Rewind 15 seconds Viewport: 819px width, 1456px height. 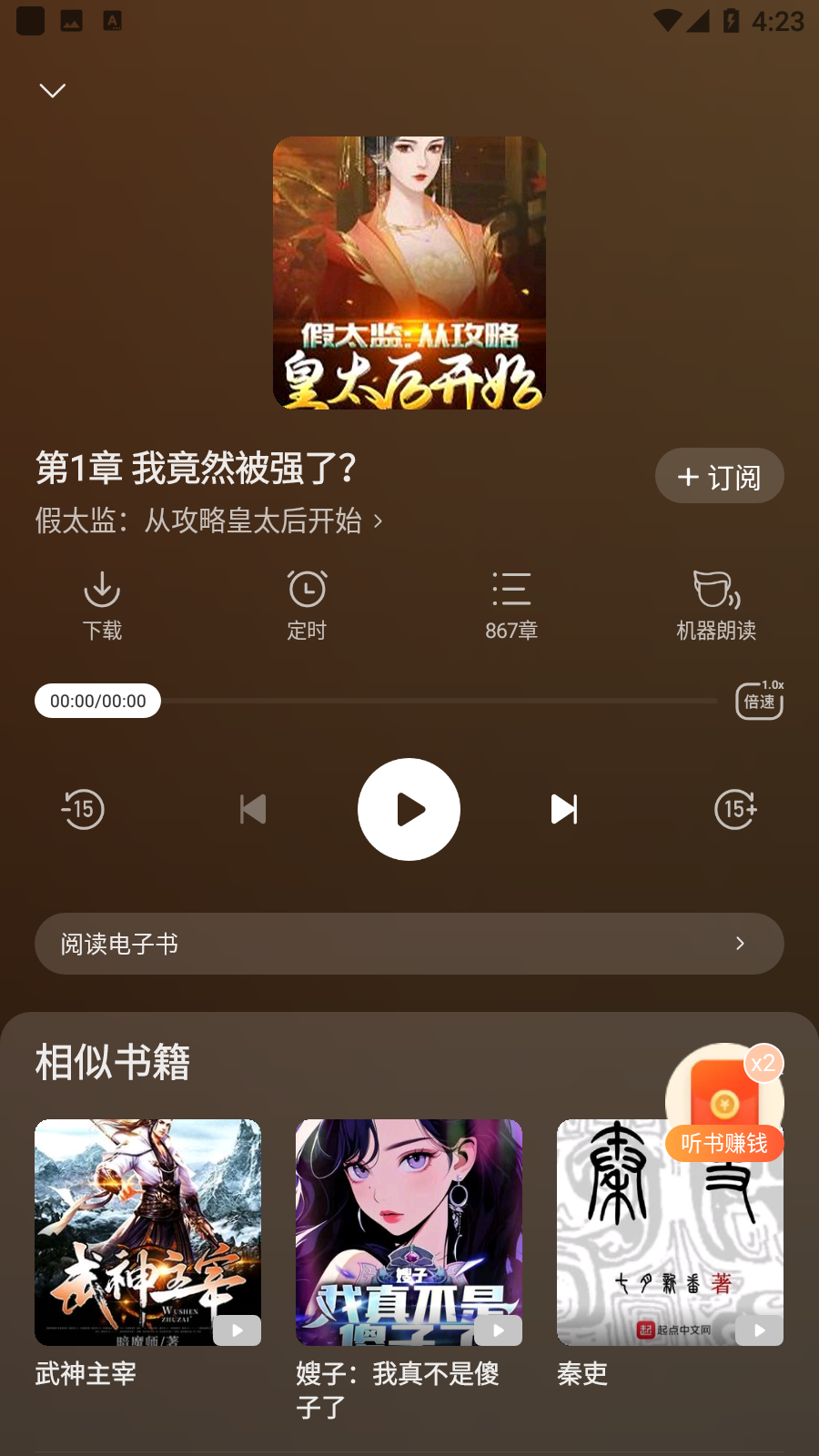pyautogui.click(x=83, y=809)
